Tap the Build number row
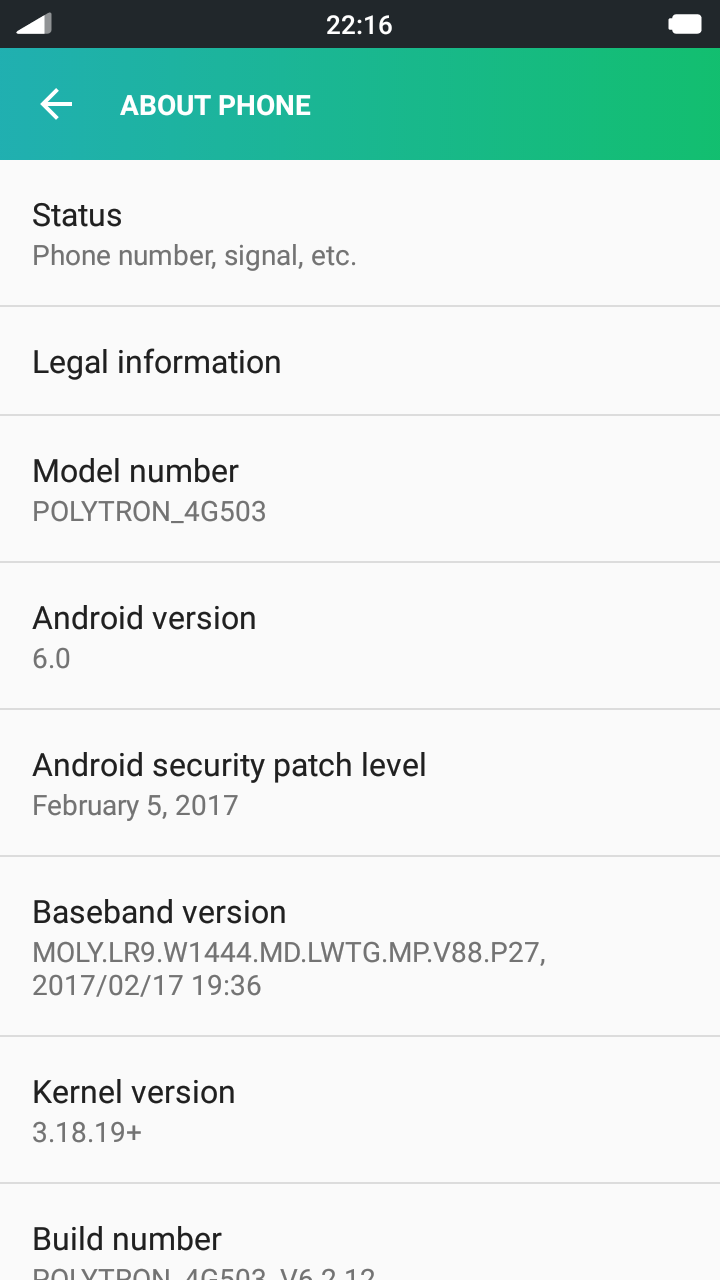 [x=360, y=1232]
